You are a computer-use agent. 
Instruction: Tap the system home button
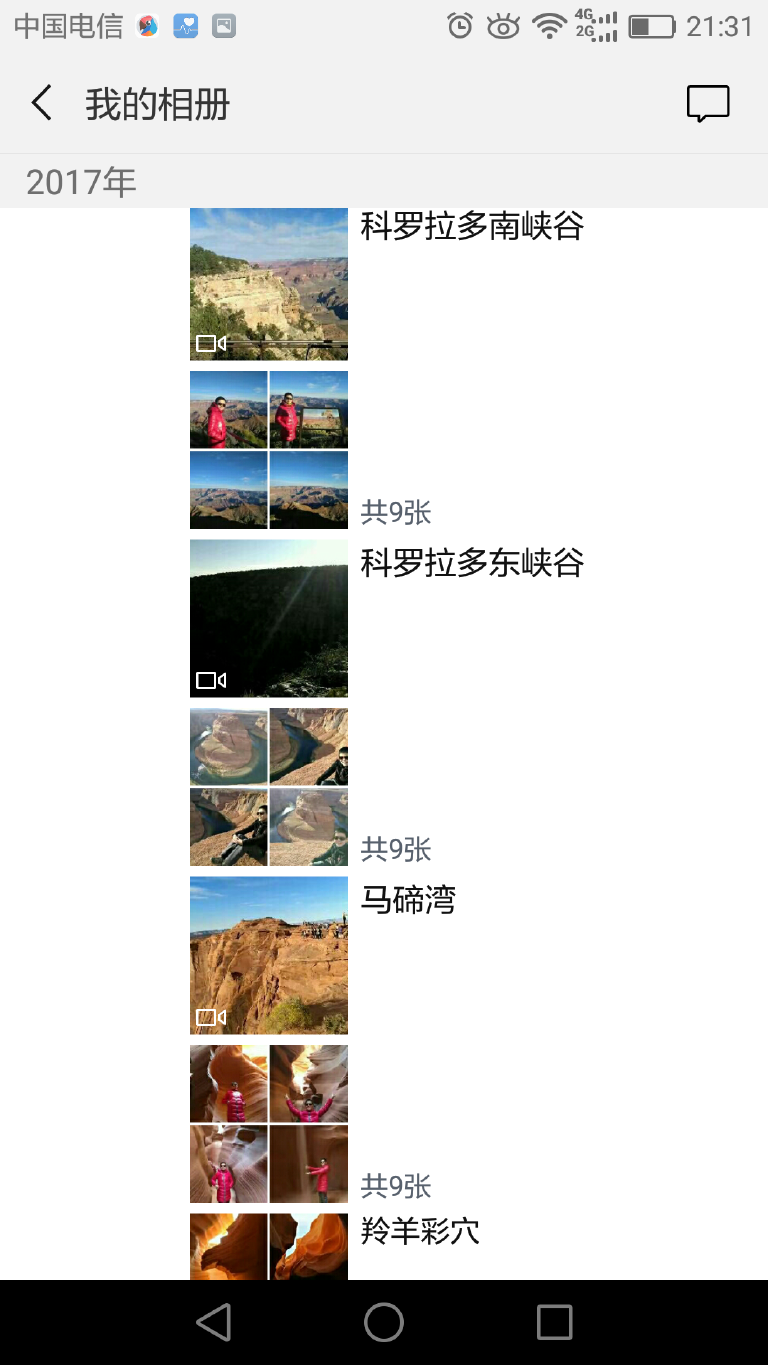click(384, 1322)
